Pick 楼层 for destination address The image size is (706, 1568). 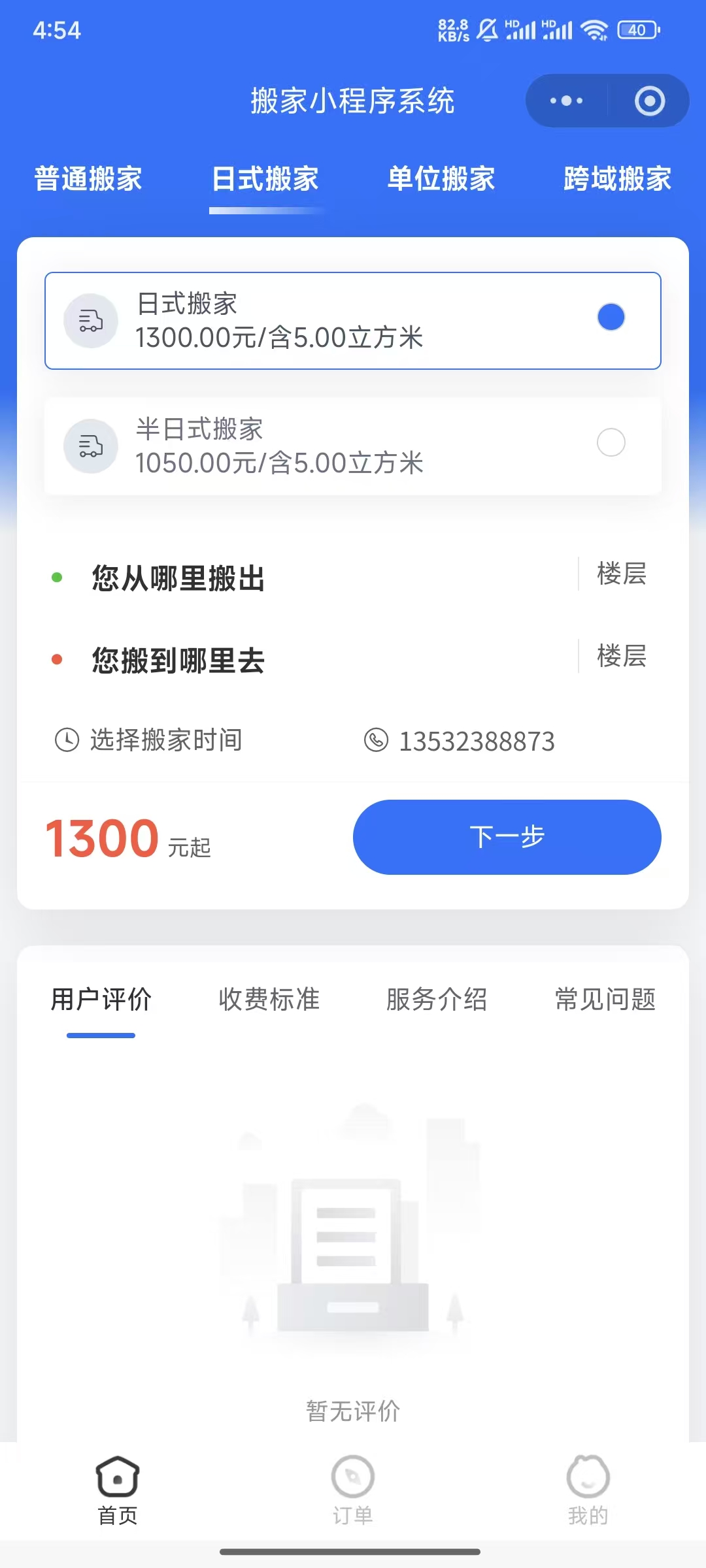coord(621,656)
